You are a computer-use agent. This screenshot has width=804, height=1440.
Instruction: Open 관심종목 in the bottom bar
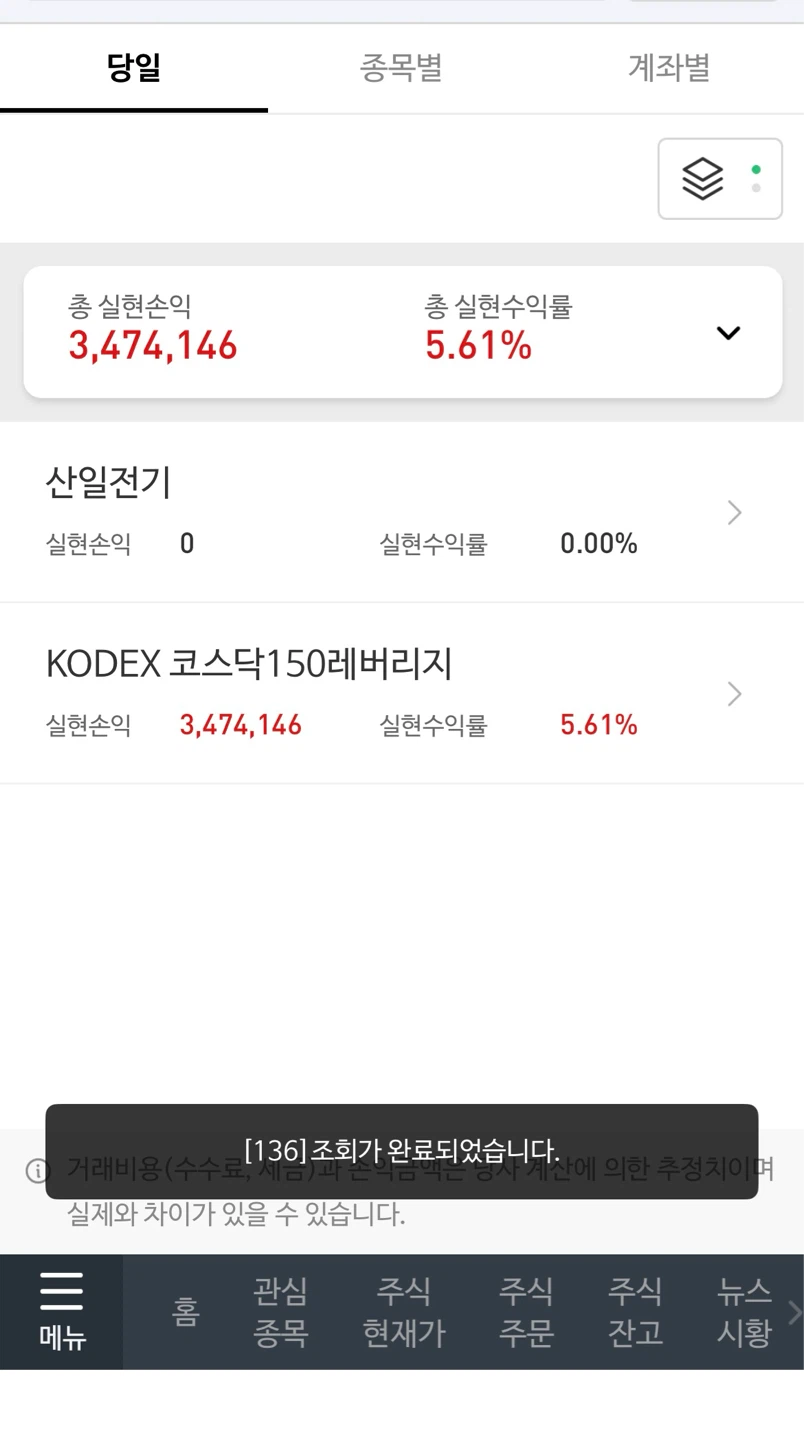281,1311
